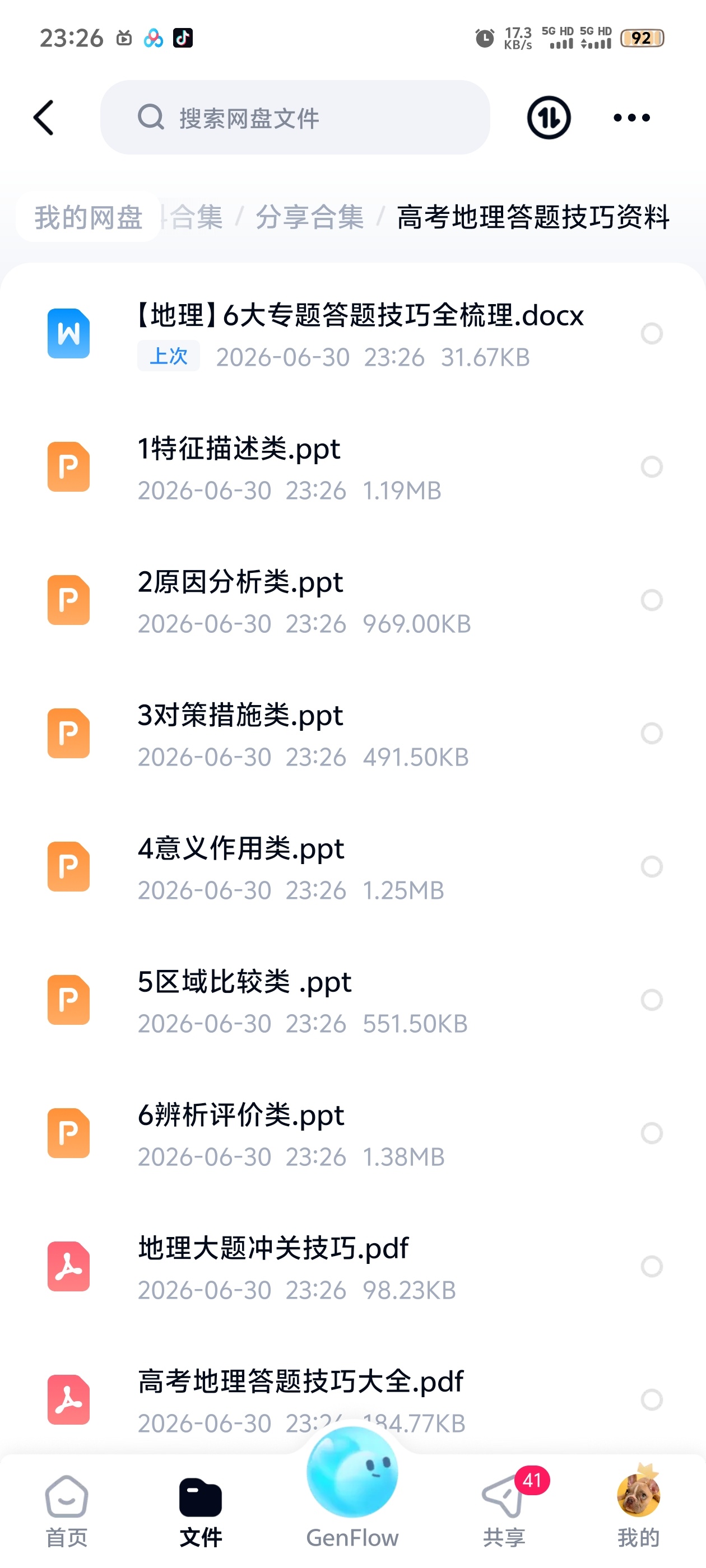Open 高考地理答题技巧大全.pdf

click(352, 1399)
